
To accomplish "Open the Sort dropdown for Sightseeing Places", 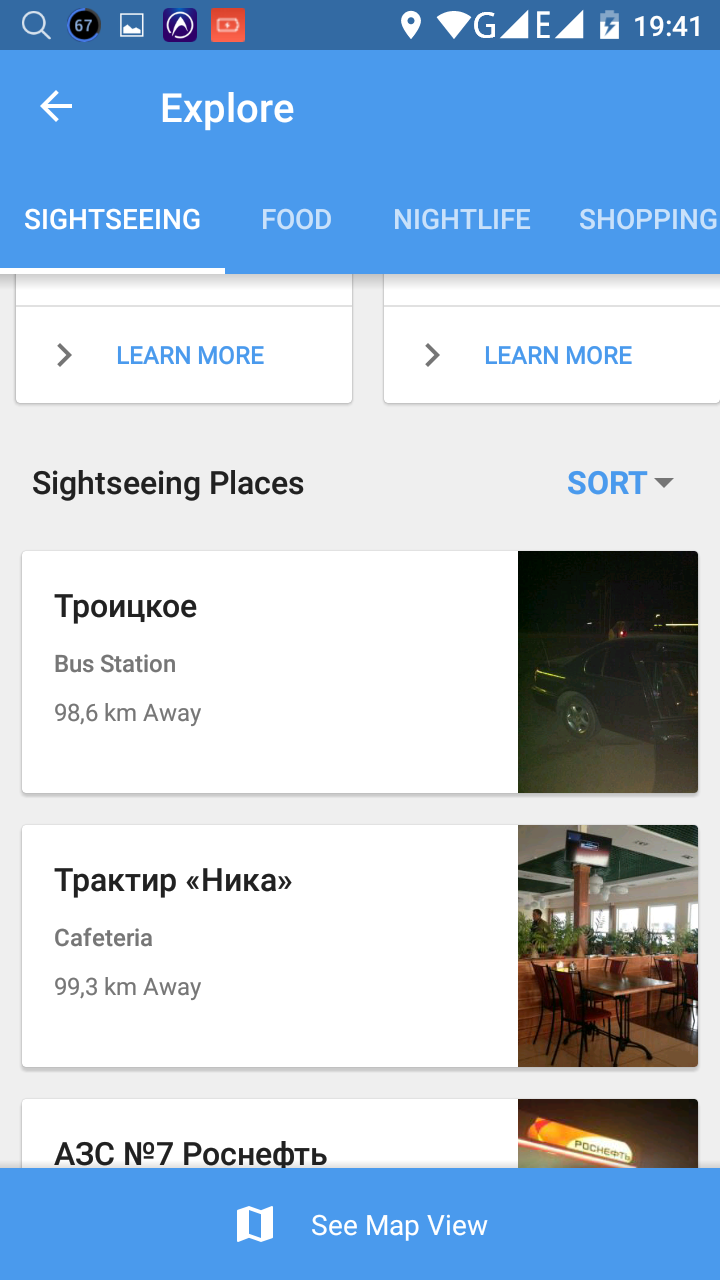I will 619,483.
